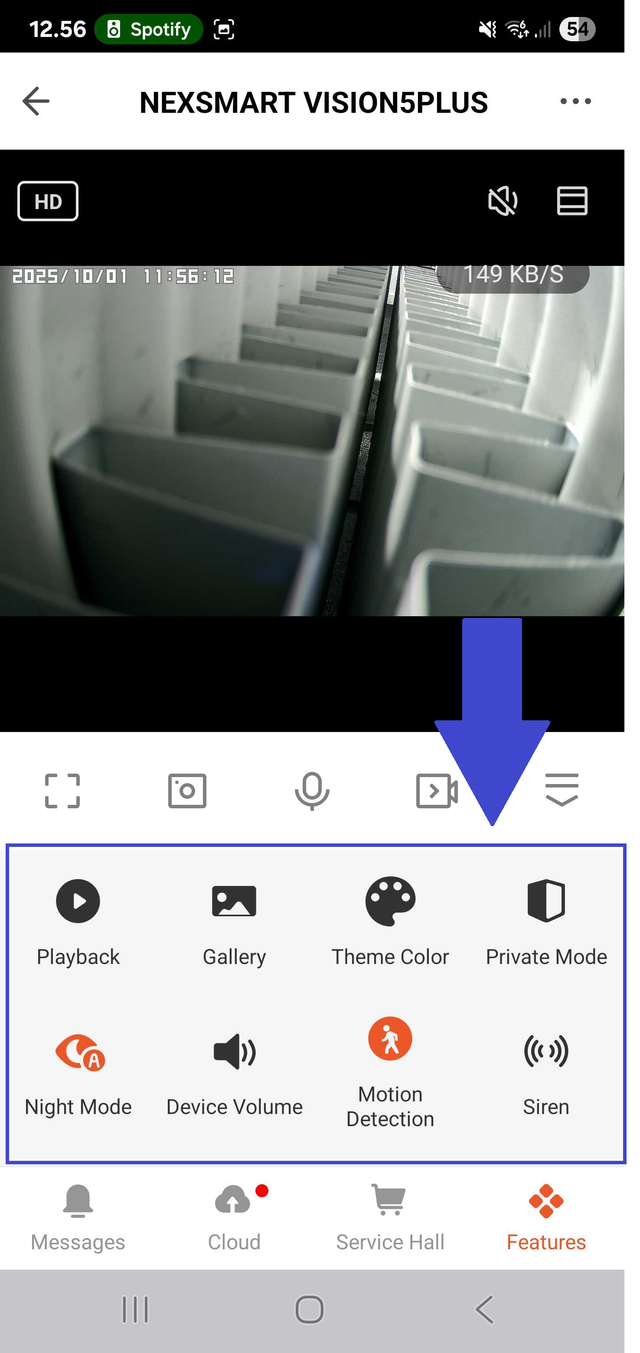Viewport: 640px width, 1353px height.
Task: Enable Private Mode
Action: pyautogui.click(x=546, y=920)
